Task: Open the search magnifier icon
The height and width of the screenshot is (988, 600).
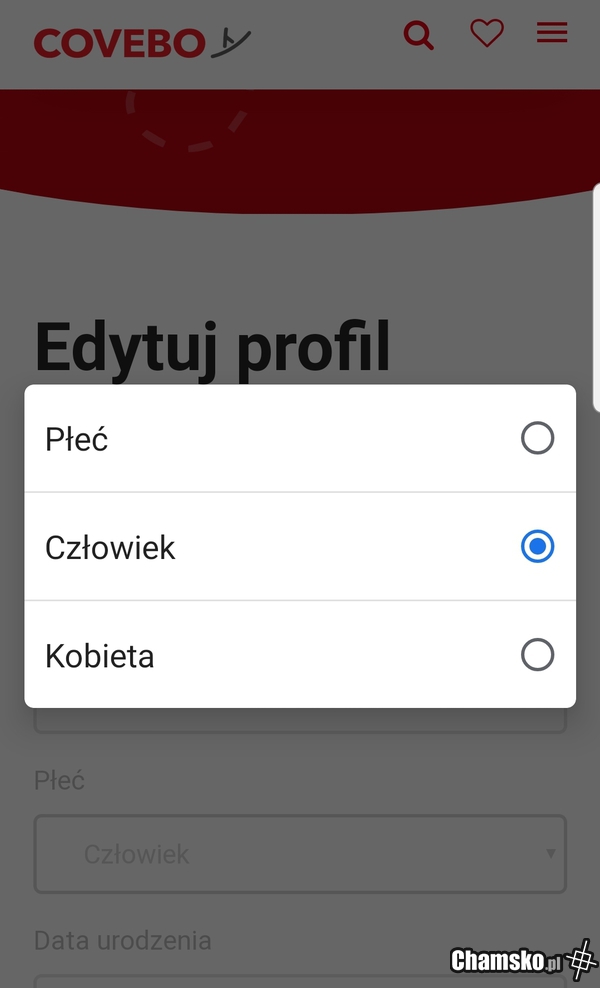Action: coord(418,37)
